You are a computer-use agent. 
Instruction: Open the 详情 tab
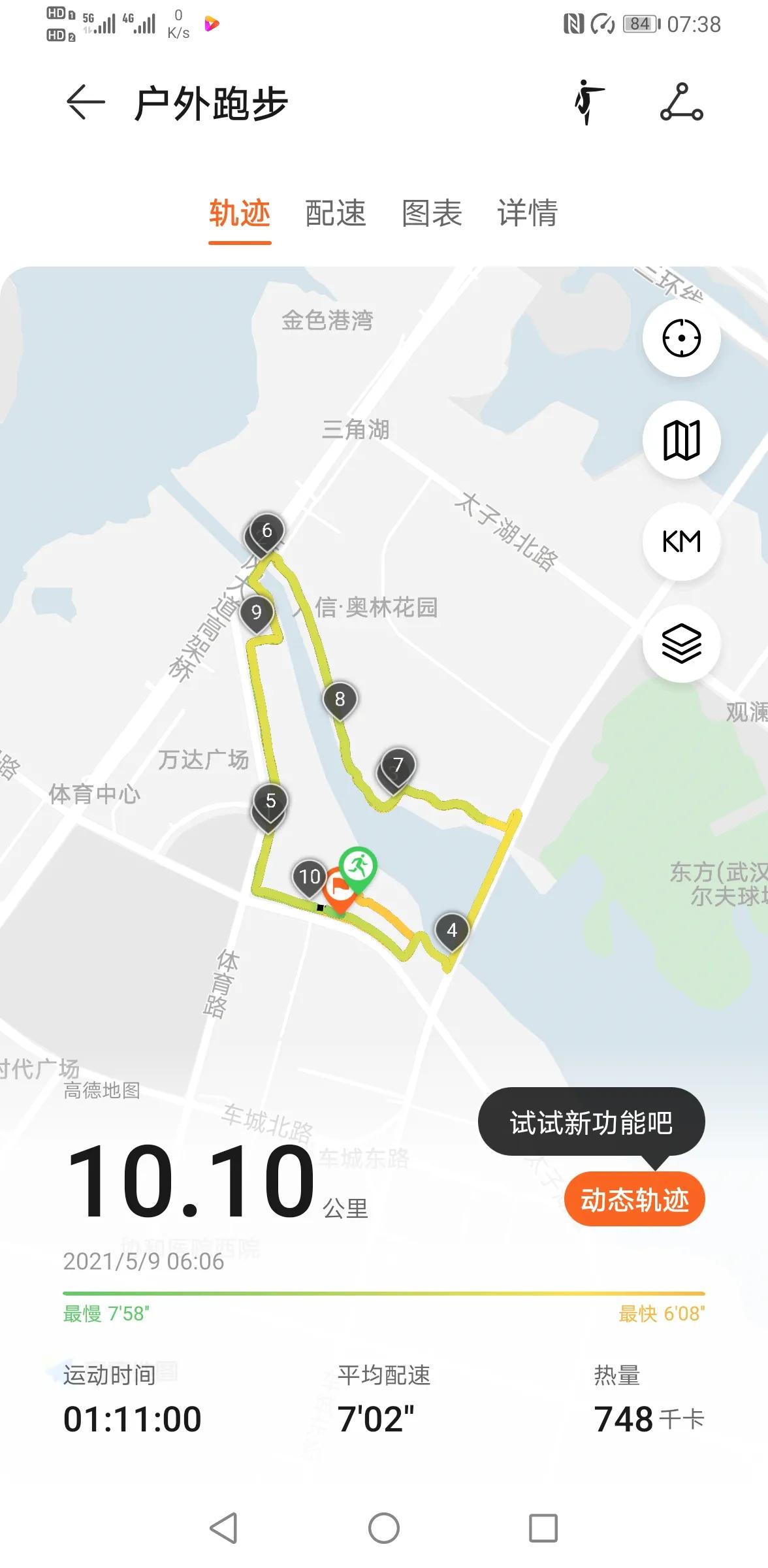[526, 214]
